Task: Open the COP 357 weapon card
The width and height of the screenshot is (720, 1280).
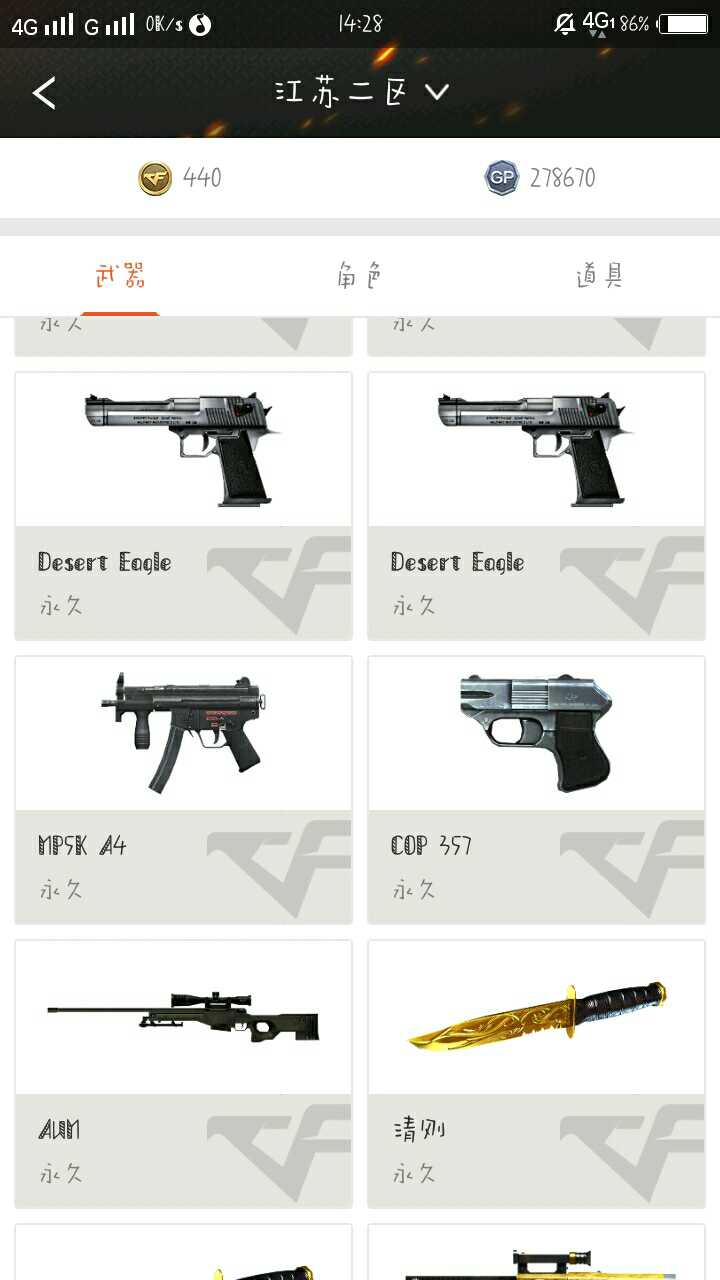Action: click(x=536, y=790)
